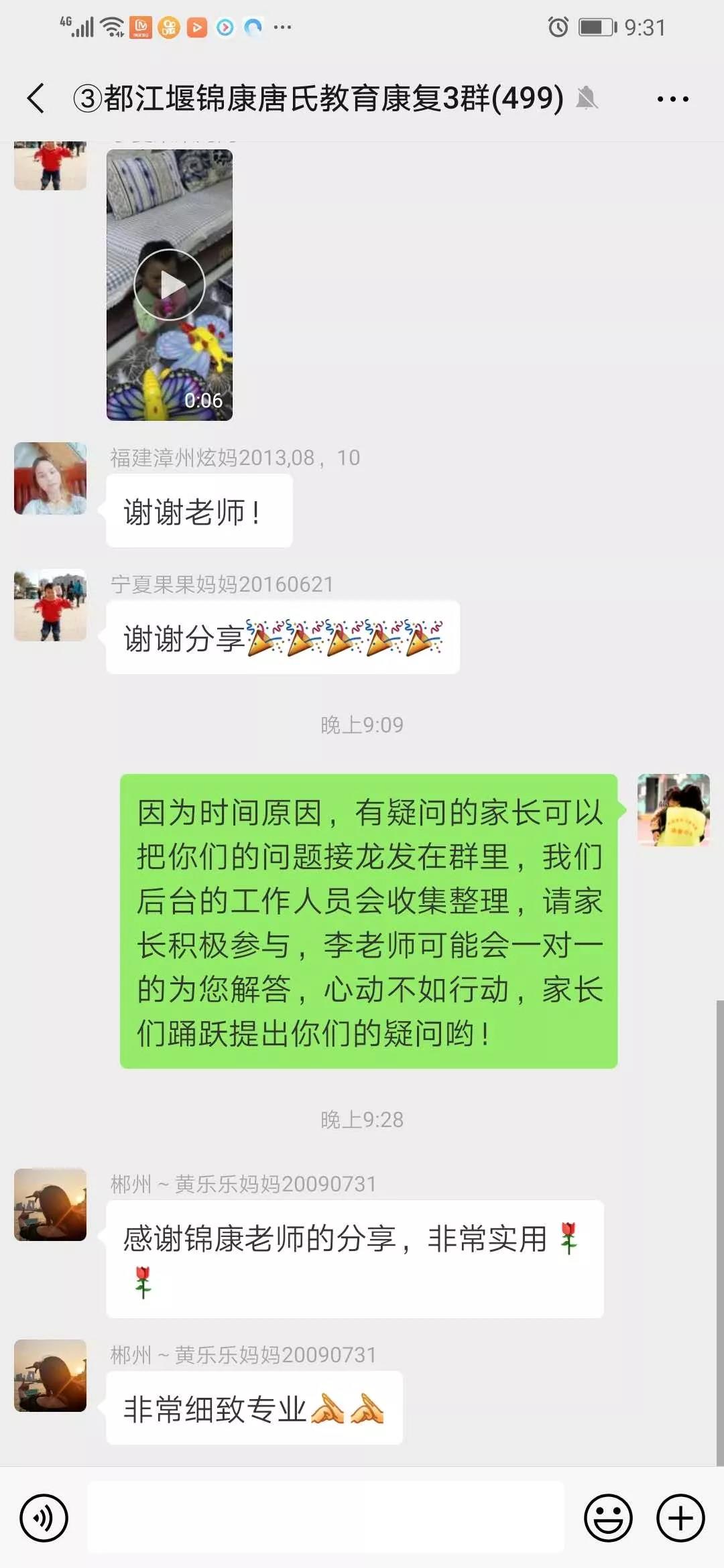Image resolution: width=724 pixels, height=1568 pixels.
Task: Play the 0:06 video message
Action: [x=169, y=285]
